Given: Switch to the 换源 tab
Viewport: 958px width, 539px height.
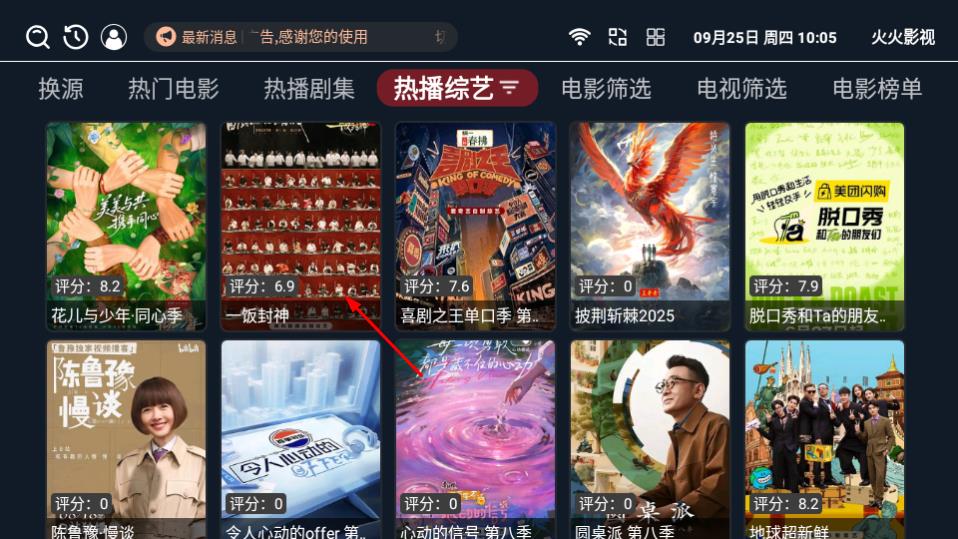Looking at the screenshot, I should (61, 89).
